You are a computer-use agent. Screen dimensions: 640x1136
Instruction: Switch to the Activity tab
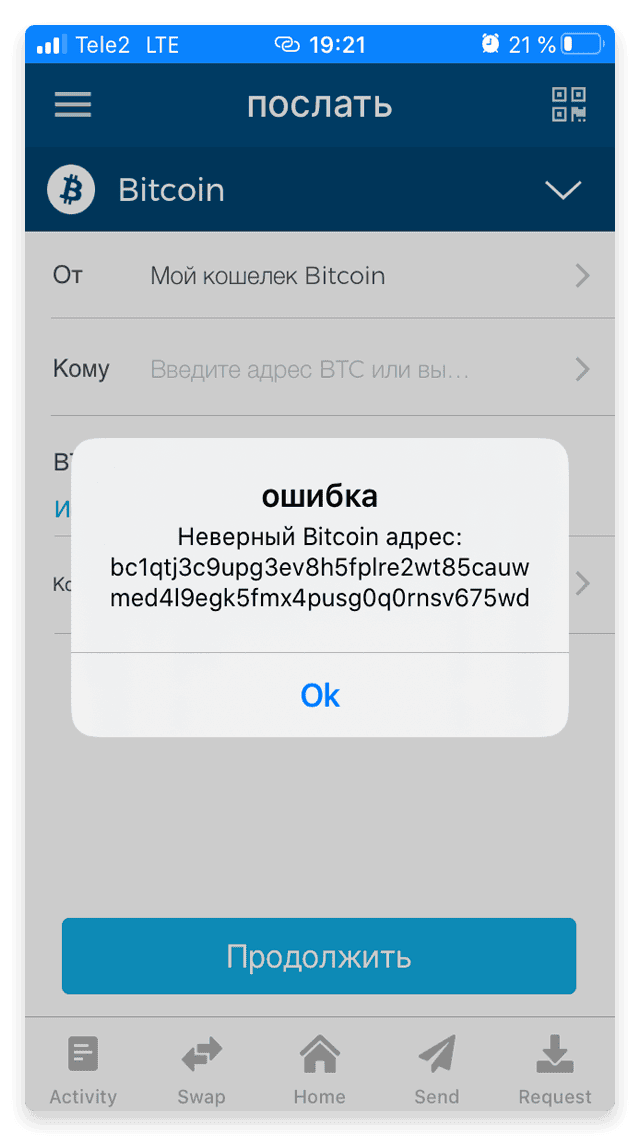coord(83,1070)
